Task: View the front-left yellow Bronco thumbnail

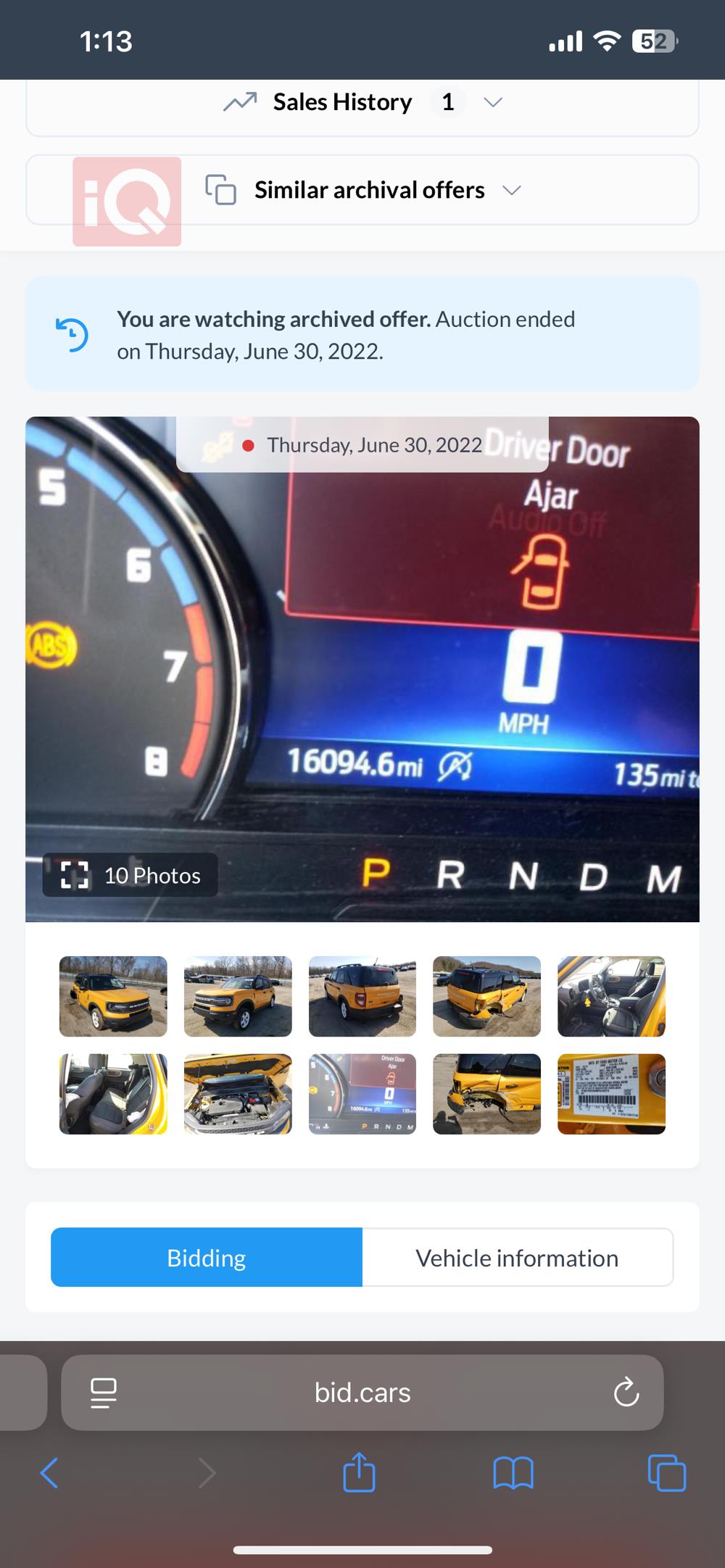Action: coord(113,996)
